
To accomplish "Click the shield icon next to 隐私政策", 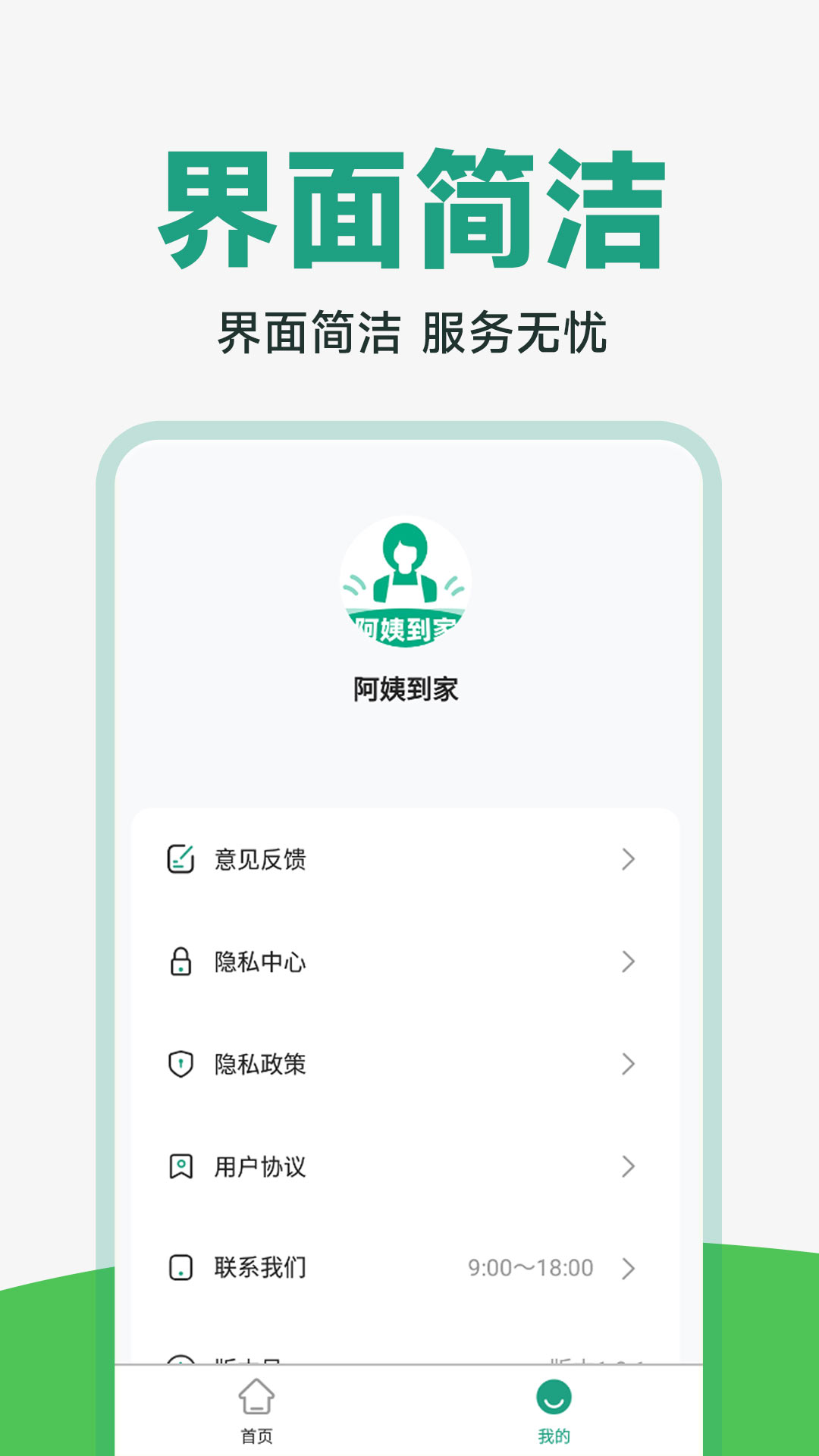I will pos(180,1062).
